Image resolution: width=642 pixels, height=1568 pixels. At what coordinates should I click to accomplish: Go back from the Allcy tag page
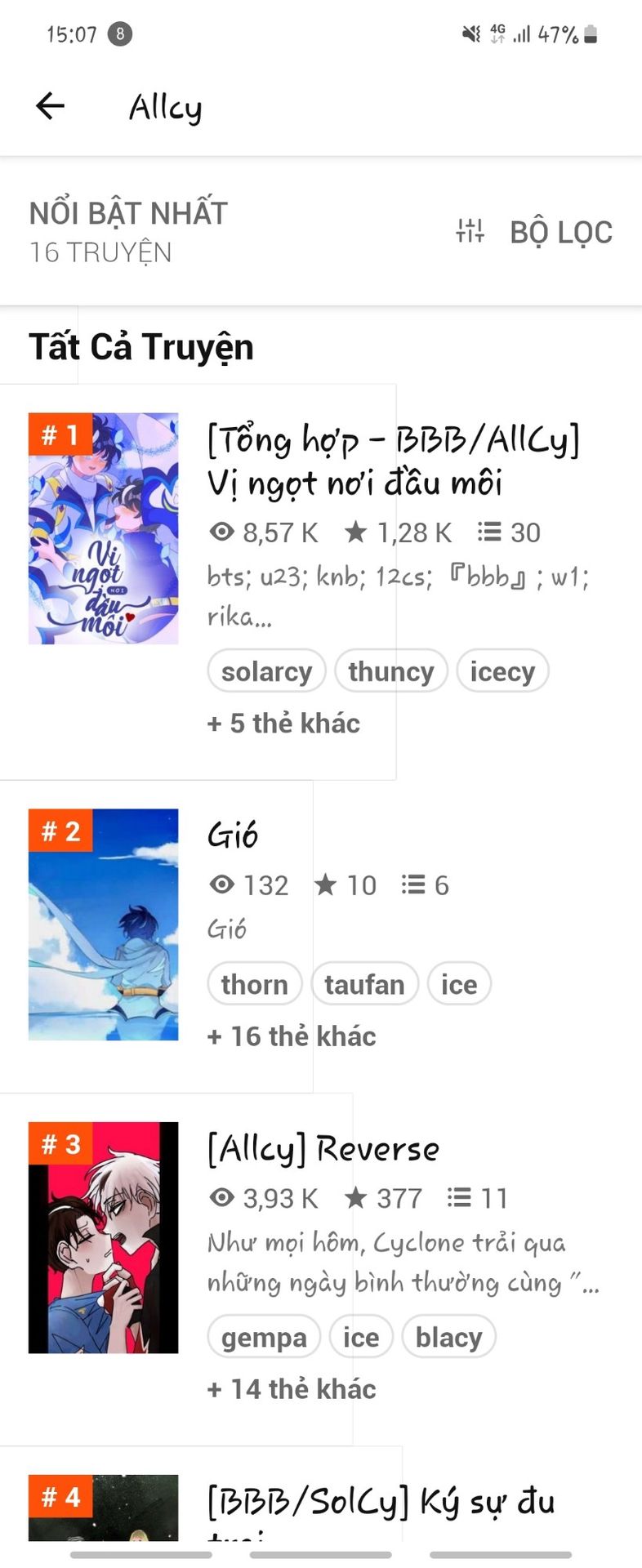50,105
